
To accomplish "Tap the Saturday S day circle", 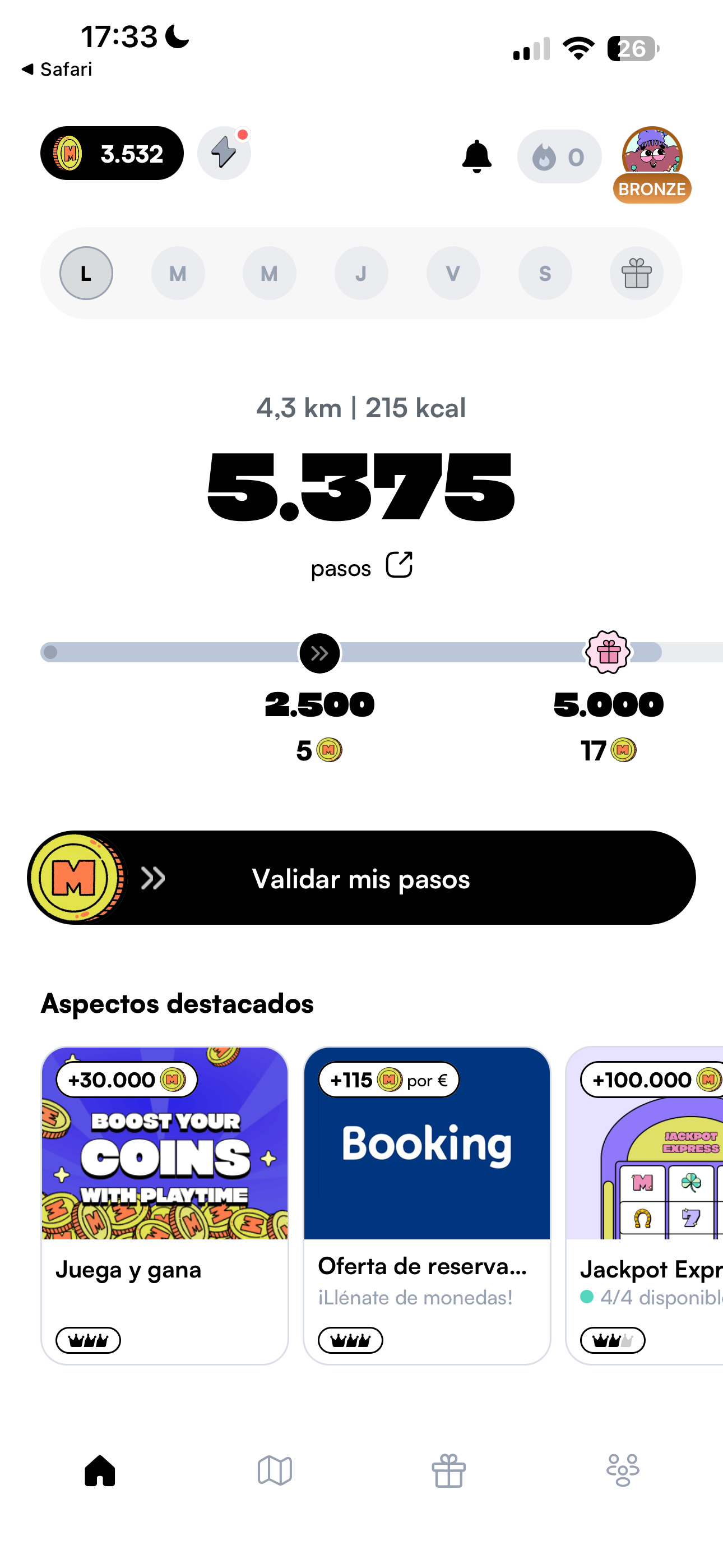I will tap(545, 273).
